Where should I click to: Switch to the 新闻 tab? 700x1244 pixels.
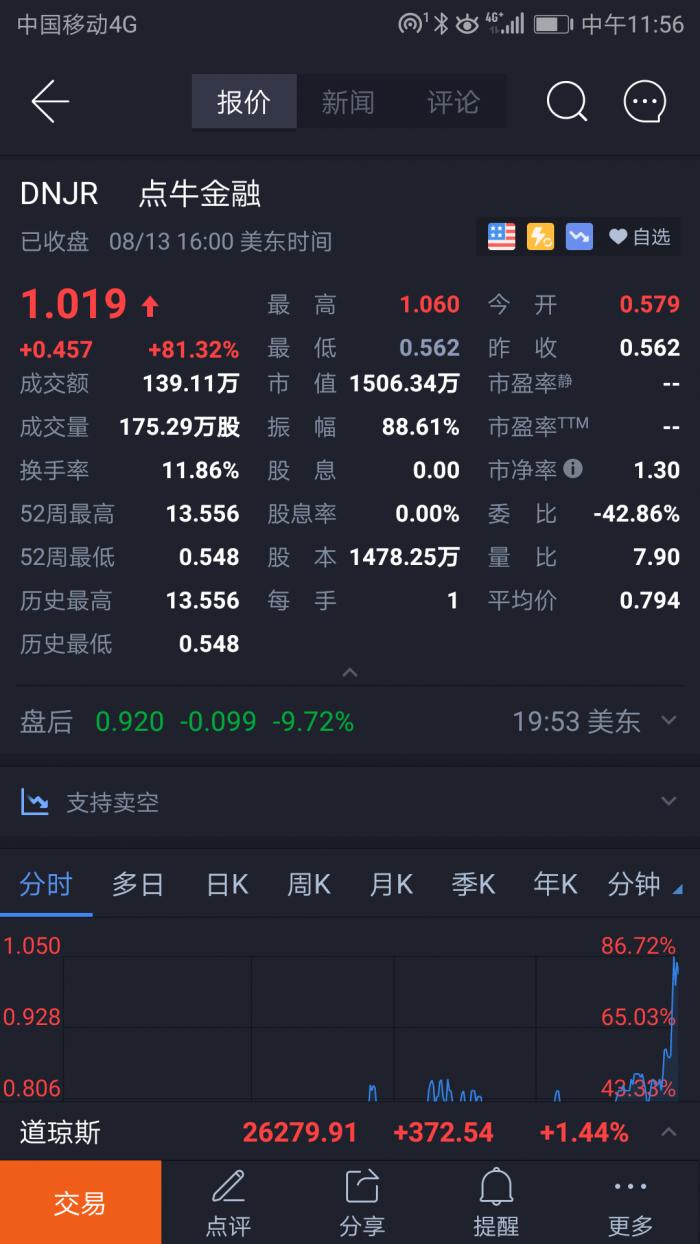tap(348, 102)
